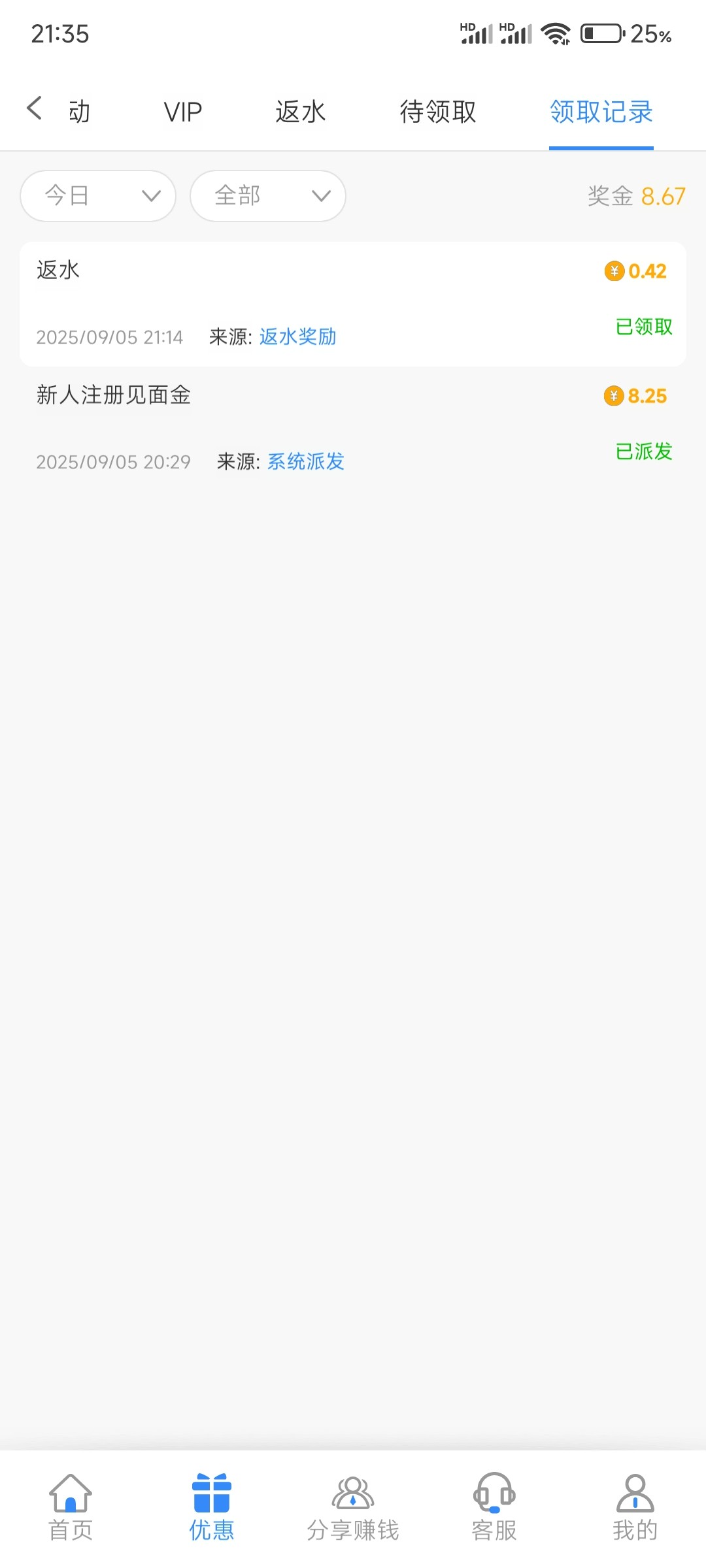Screen dimensions: 706x1568
Task: Open the 新人注册见面金 record
Action: tap(353, 428)
